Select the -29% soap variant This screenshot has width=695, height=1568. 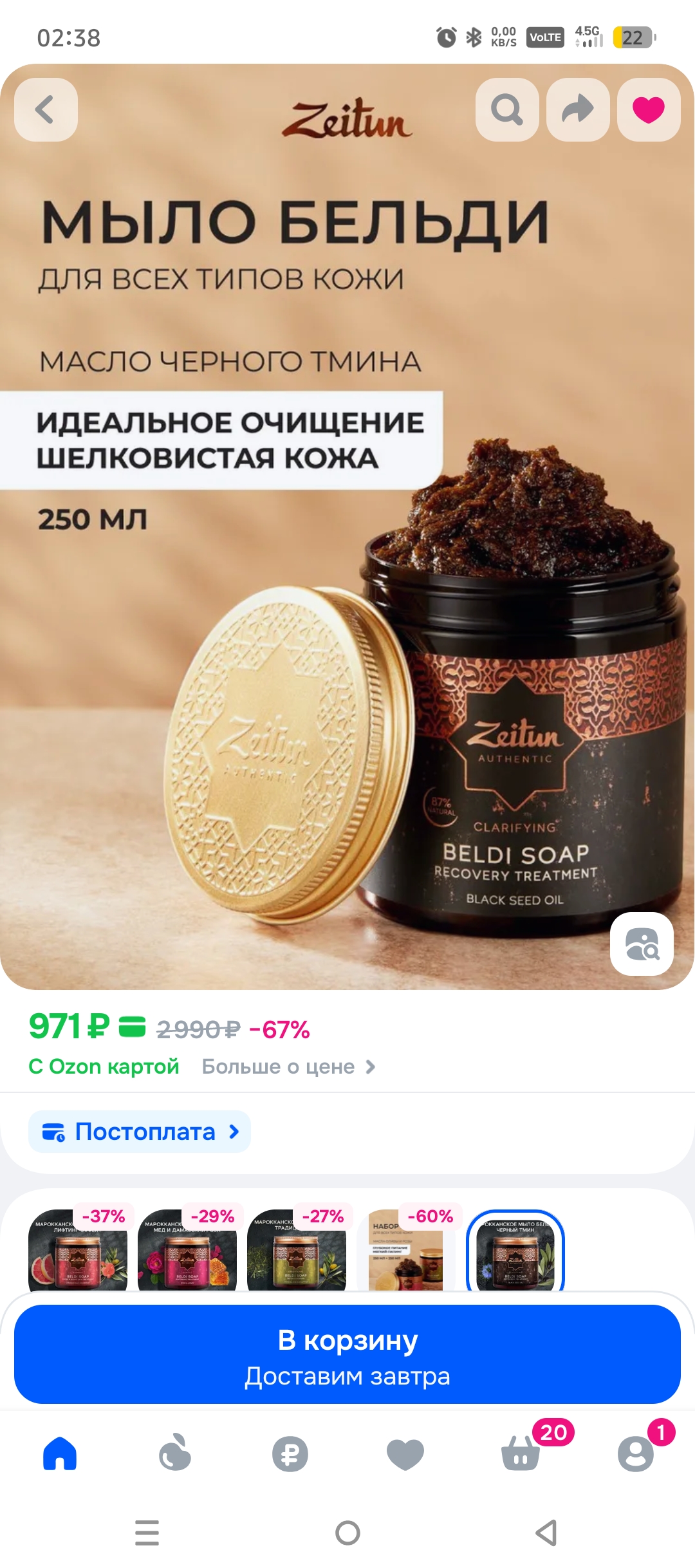187,1251
